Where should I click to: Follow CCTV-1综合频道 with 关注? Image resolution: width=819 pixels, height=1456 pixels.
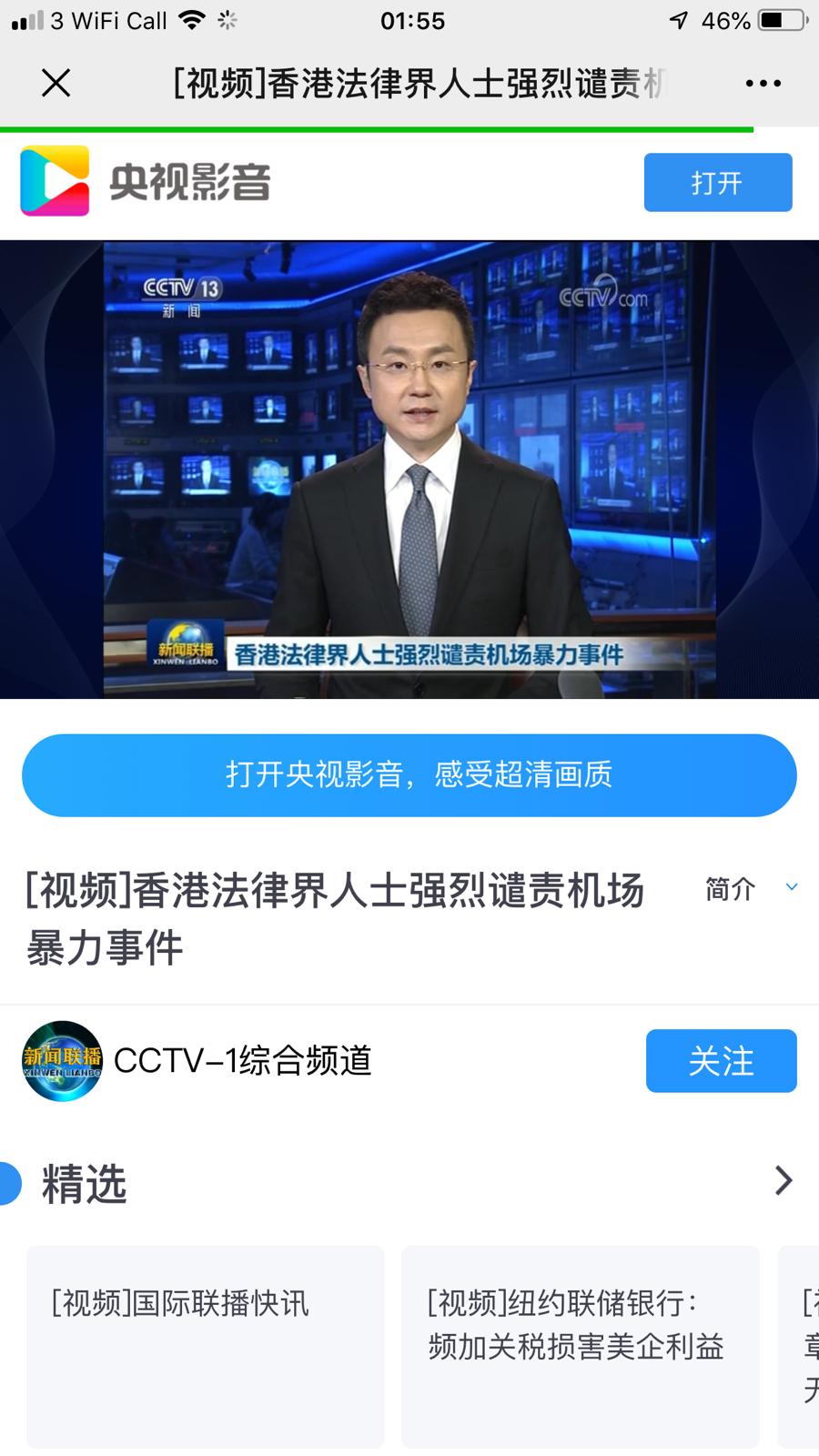(x=721, y=1061)
